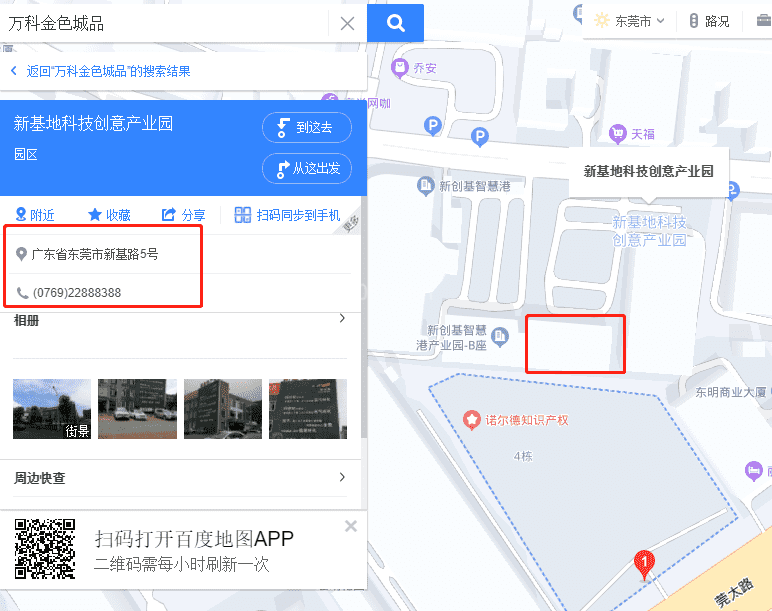Open the 街景 street view photo
The width and height of the screenshot is (772, 611).
click(x=52, y=409)
